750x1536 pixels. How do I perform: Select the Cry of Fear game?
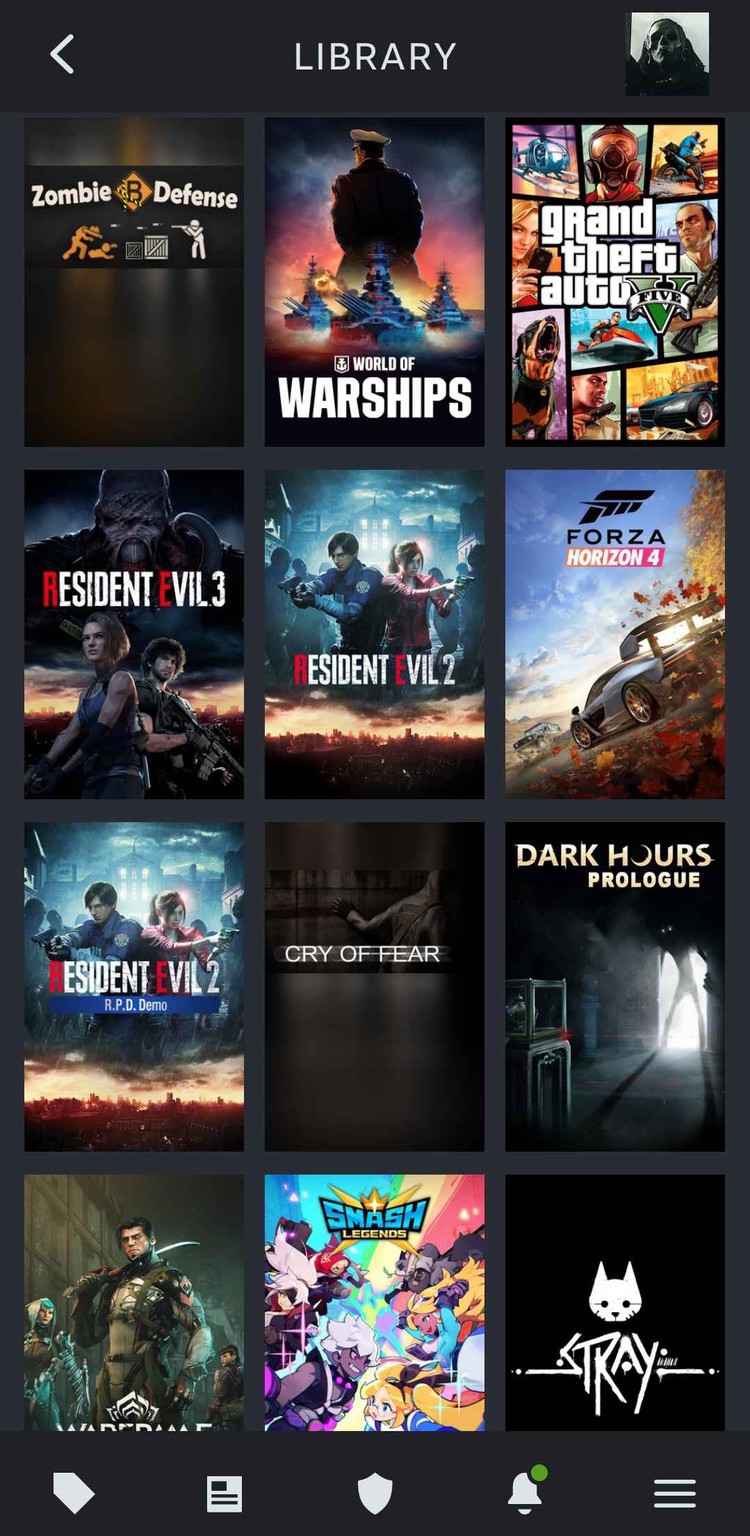point(374,986)
